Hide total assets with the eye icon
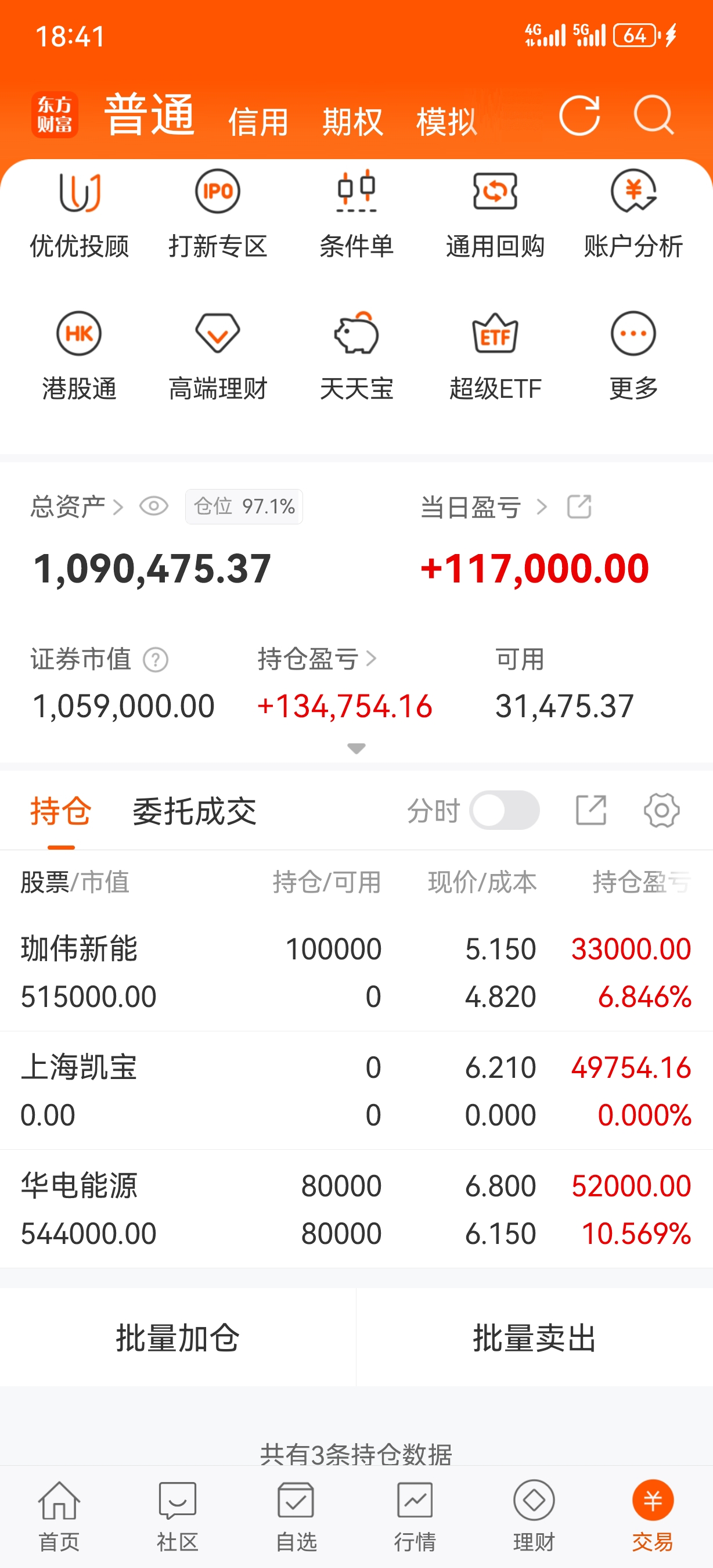 coord(153,506)
